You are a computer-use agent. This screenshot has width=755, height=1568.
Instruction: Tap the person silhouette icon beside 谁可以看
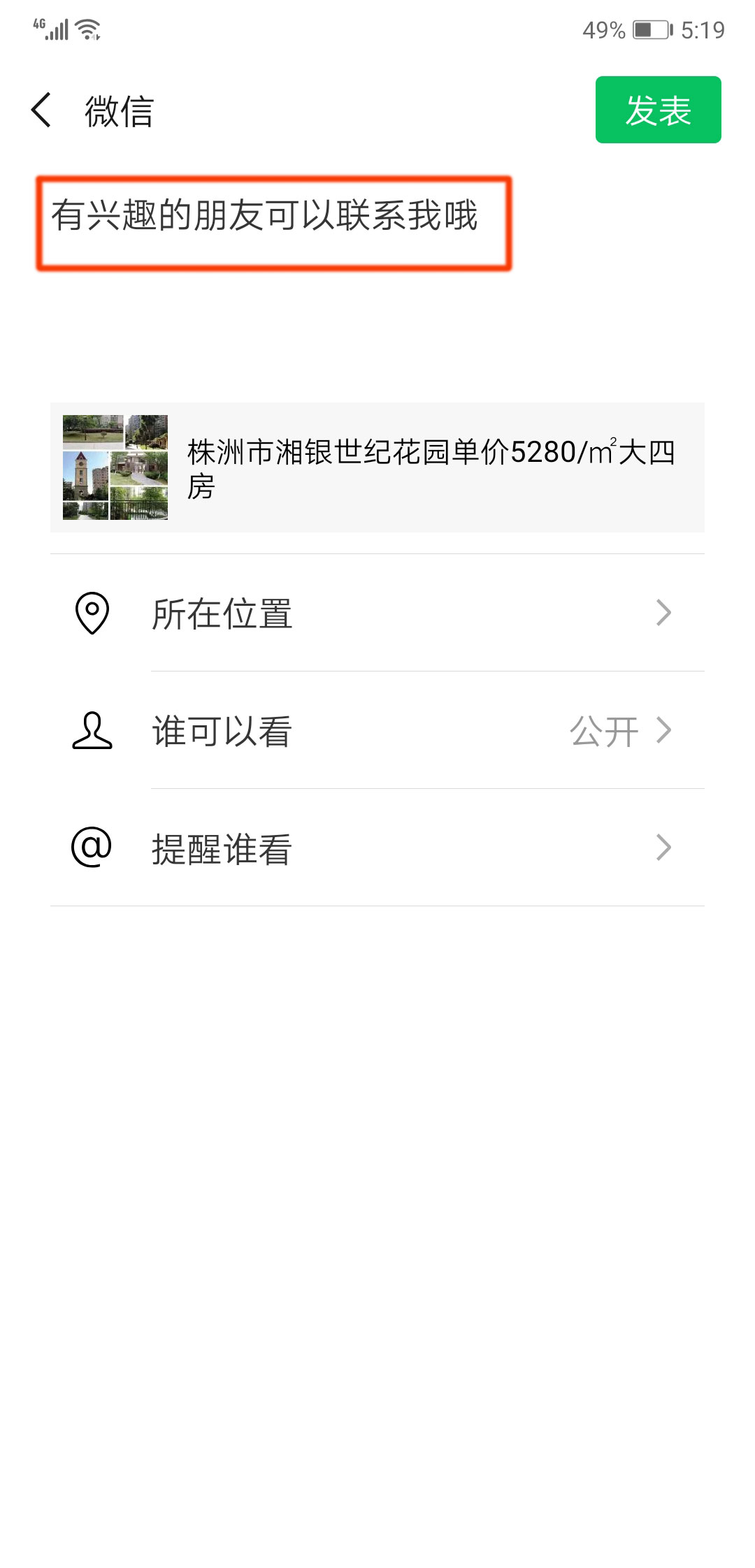click(91, 732)
